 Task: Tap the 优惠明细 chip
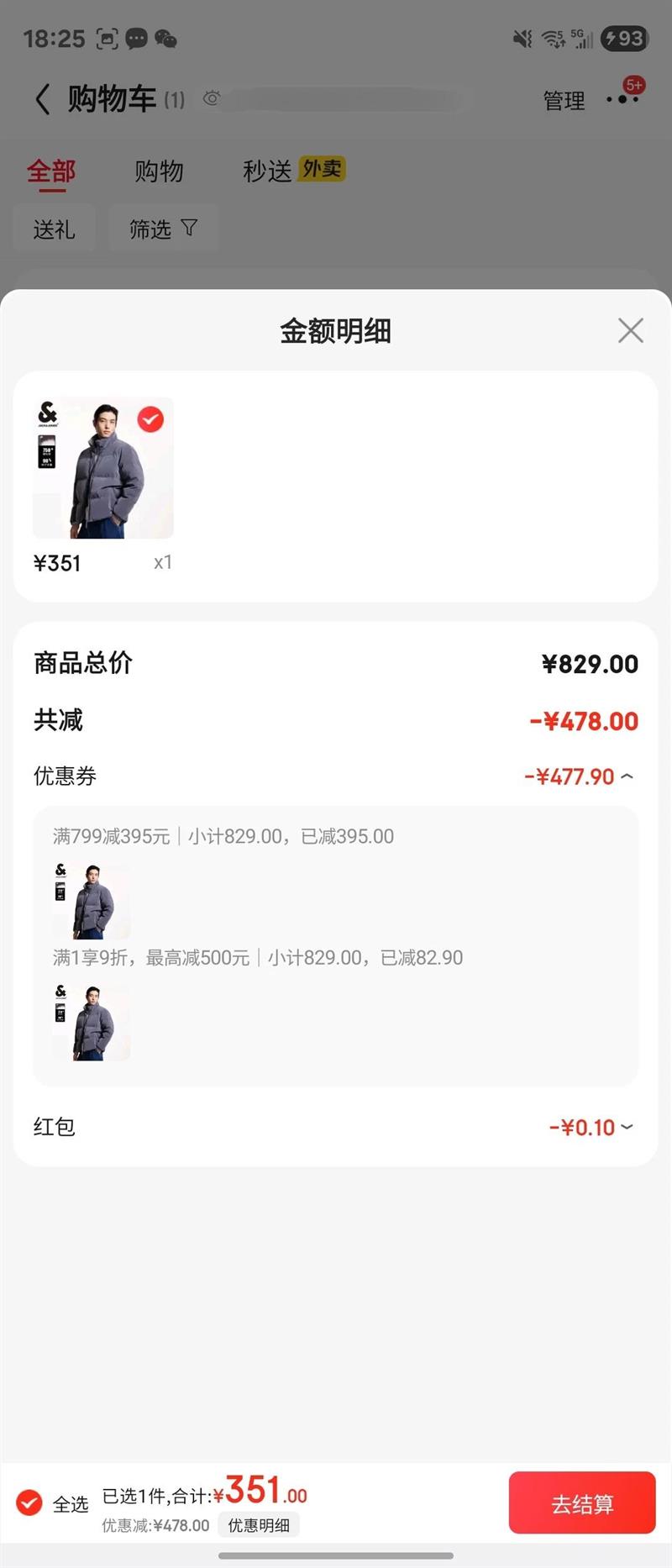259,1525
